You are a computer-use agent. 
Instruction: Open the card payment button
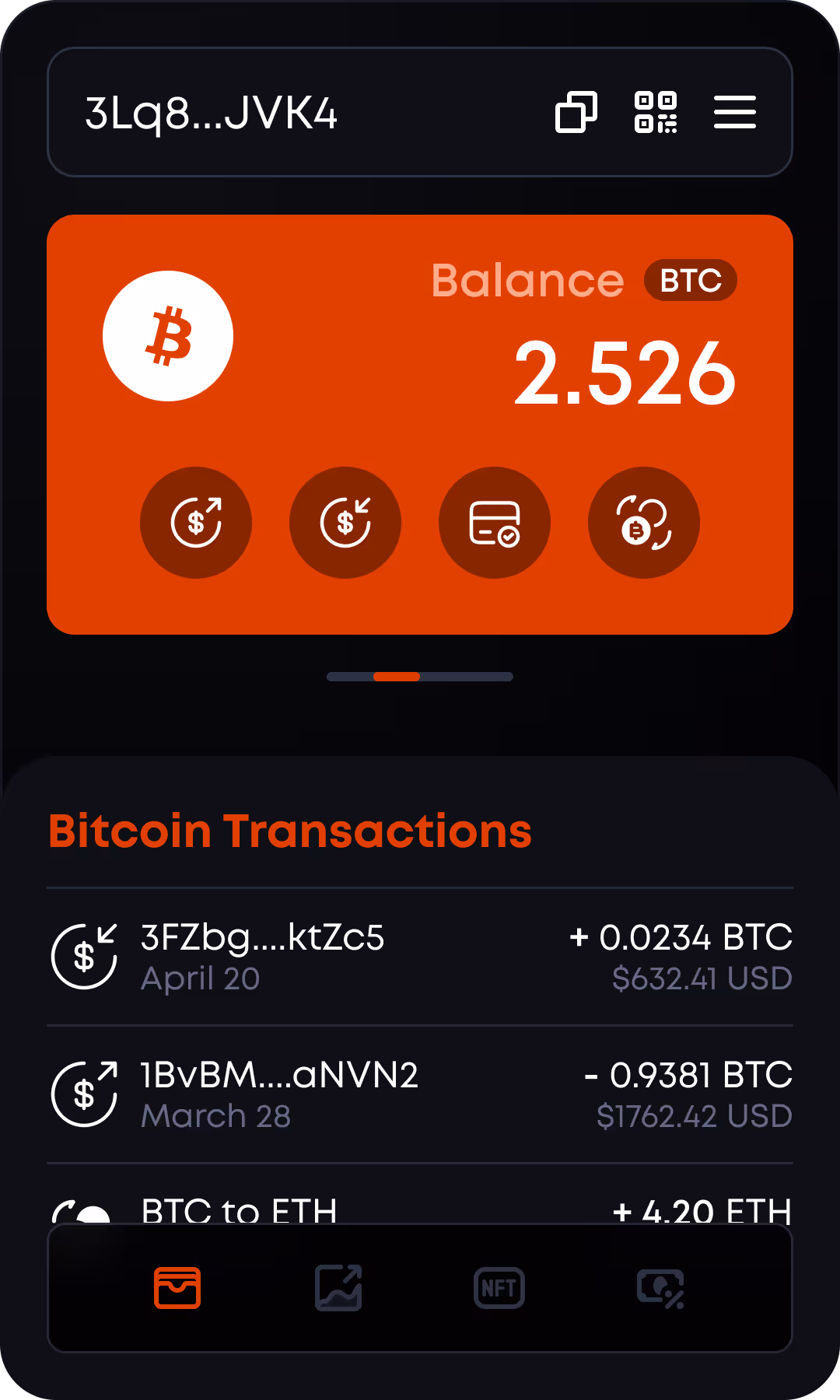[495, 523]
